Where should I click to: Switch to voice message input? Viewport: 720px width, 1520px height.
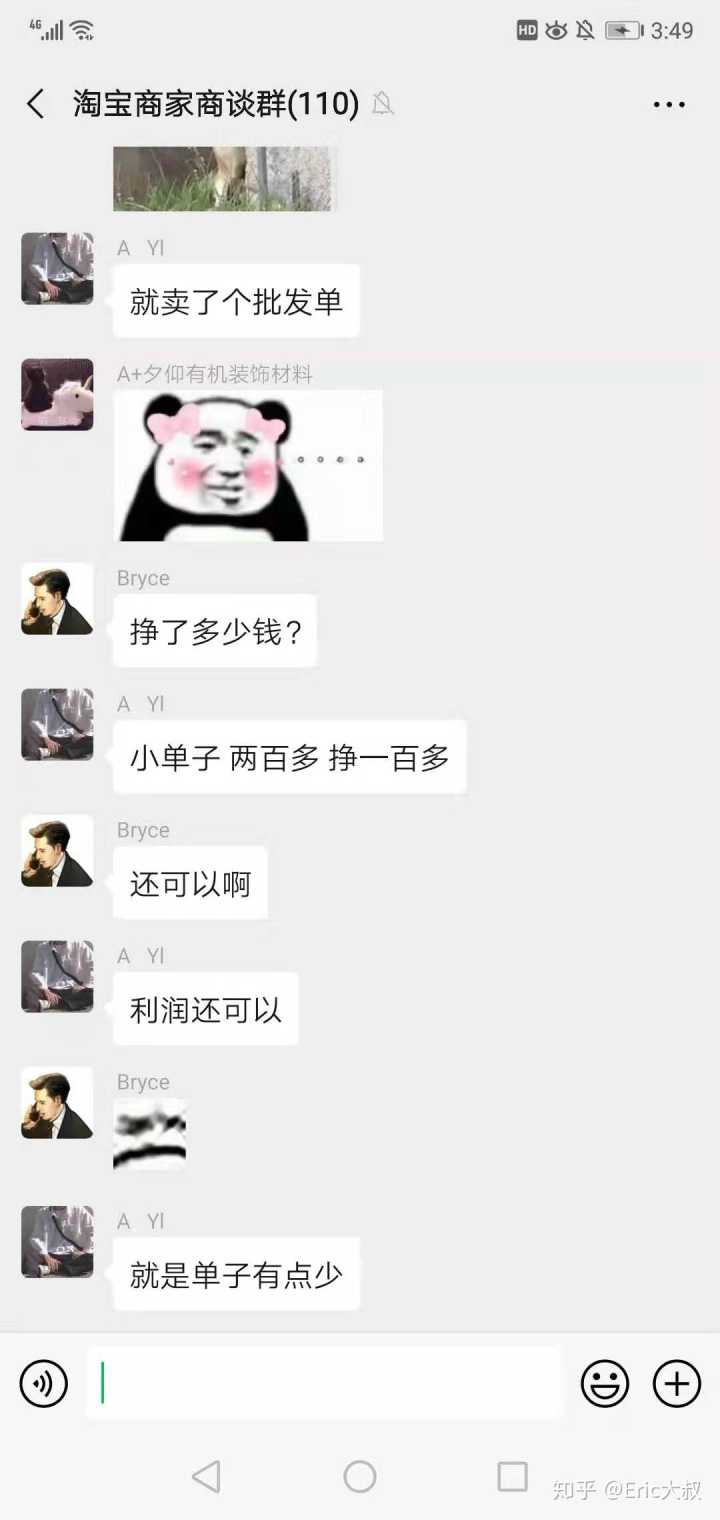[44, 1384]
